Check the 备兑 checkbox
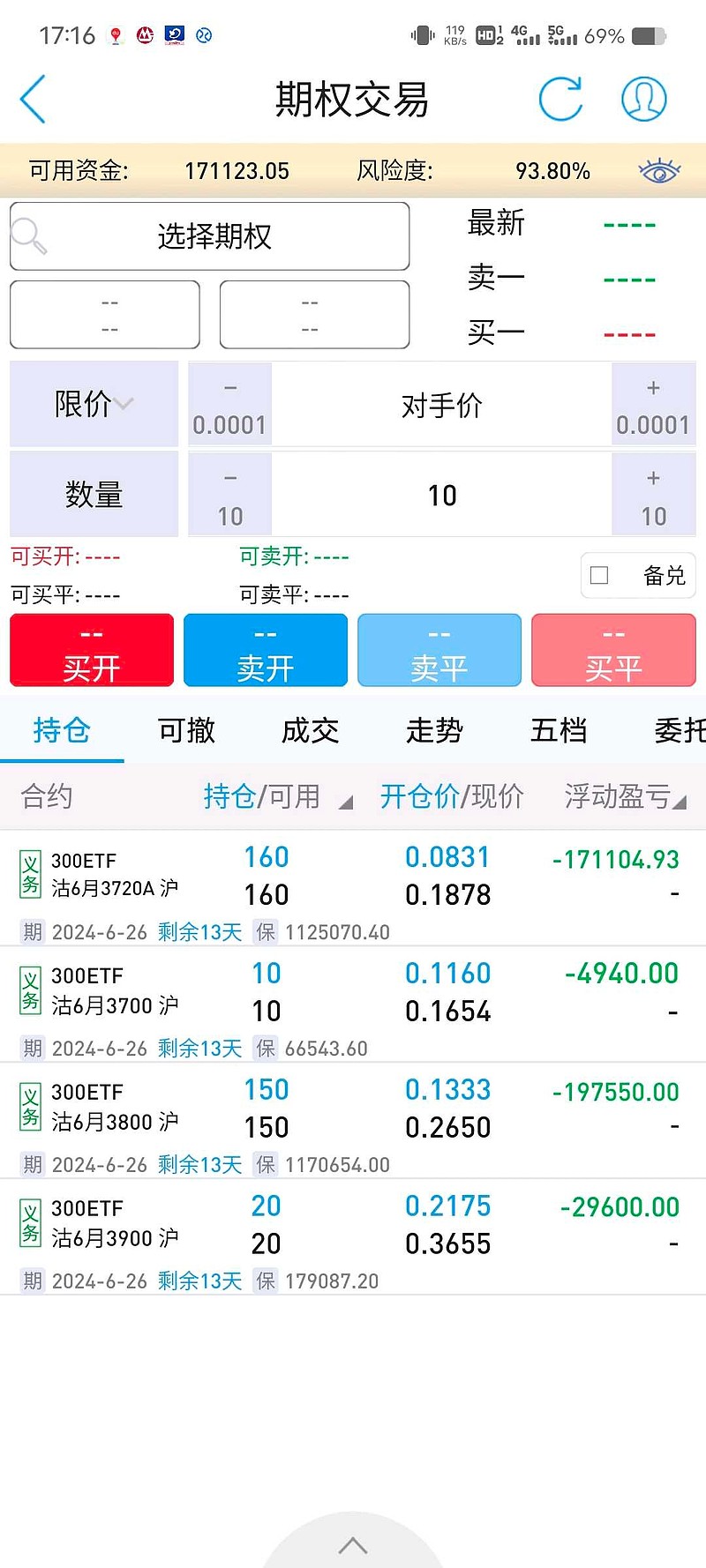This screenshot has height=1568, width=706. click(x=599, y=576)
